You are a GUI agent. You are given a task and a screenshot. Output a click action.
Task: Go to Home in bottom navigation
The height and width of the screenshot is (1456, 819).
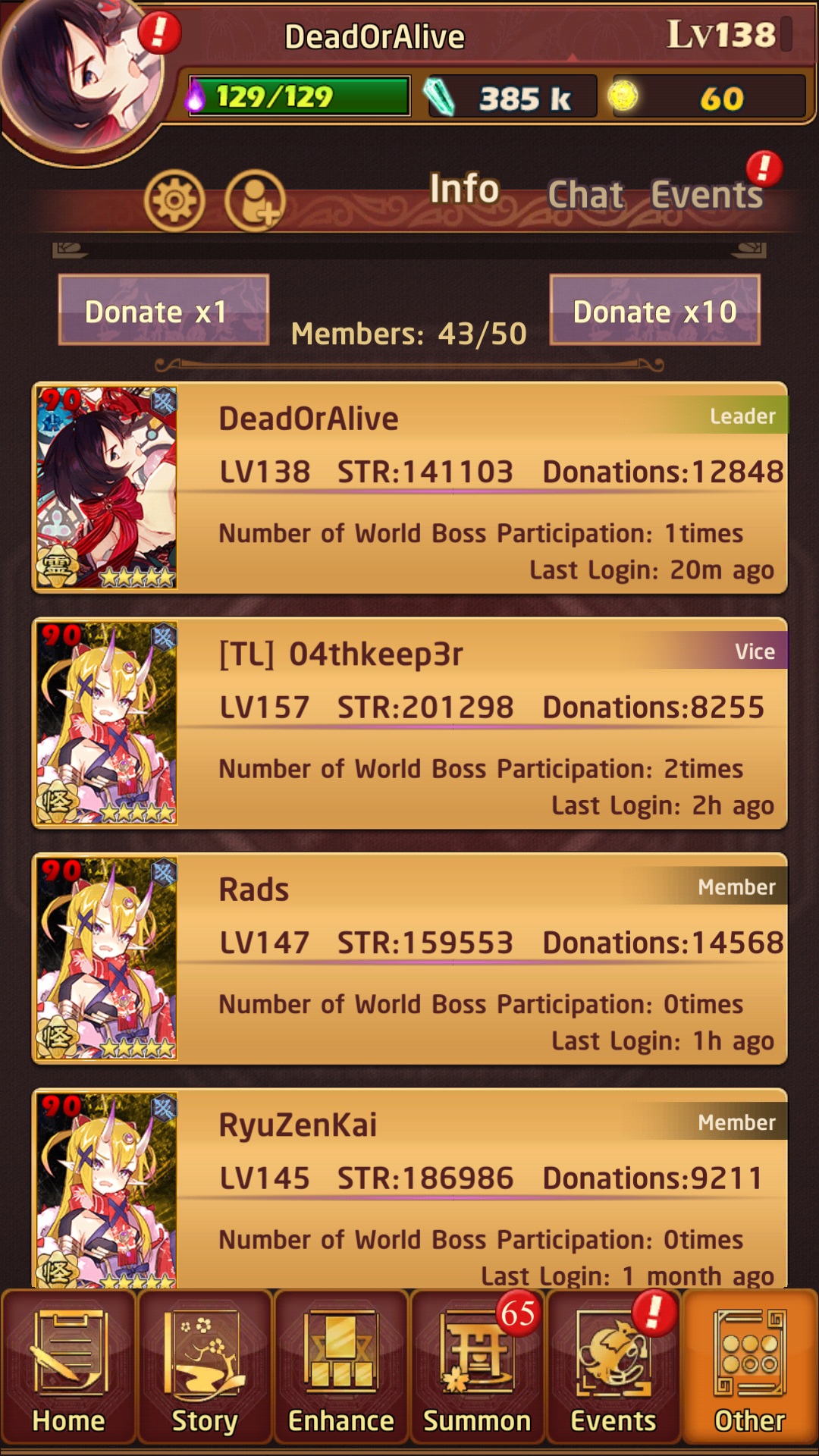click(68, 1367)
